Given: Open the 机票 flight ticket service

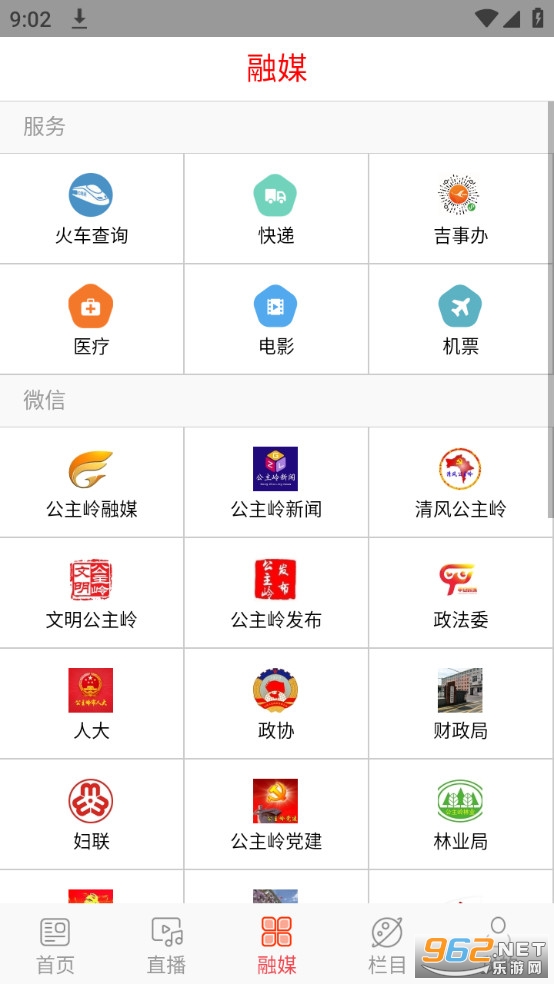Looking at the screenshot, I should click(461, 319).
